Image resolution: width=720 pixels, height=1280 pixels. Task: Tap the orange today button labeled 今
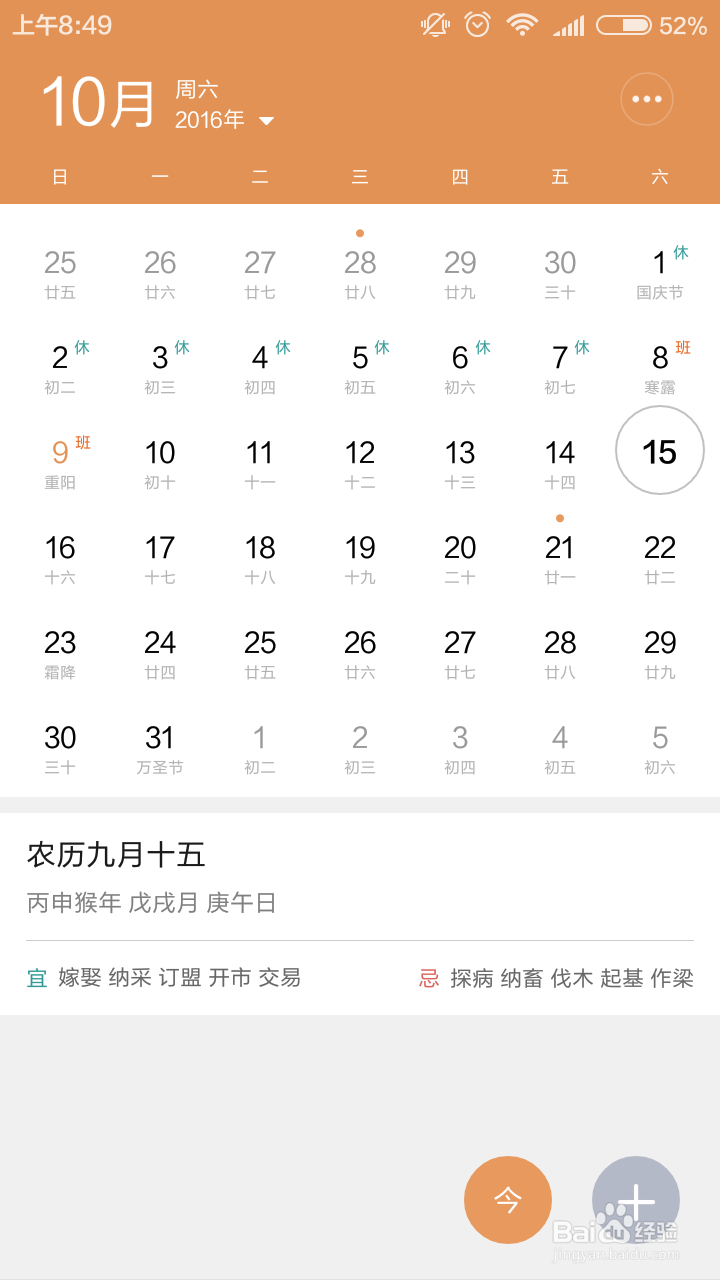507,1199
